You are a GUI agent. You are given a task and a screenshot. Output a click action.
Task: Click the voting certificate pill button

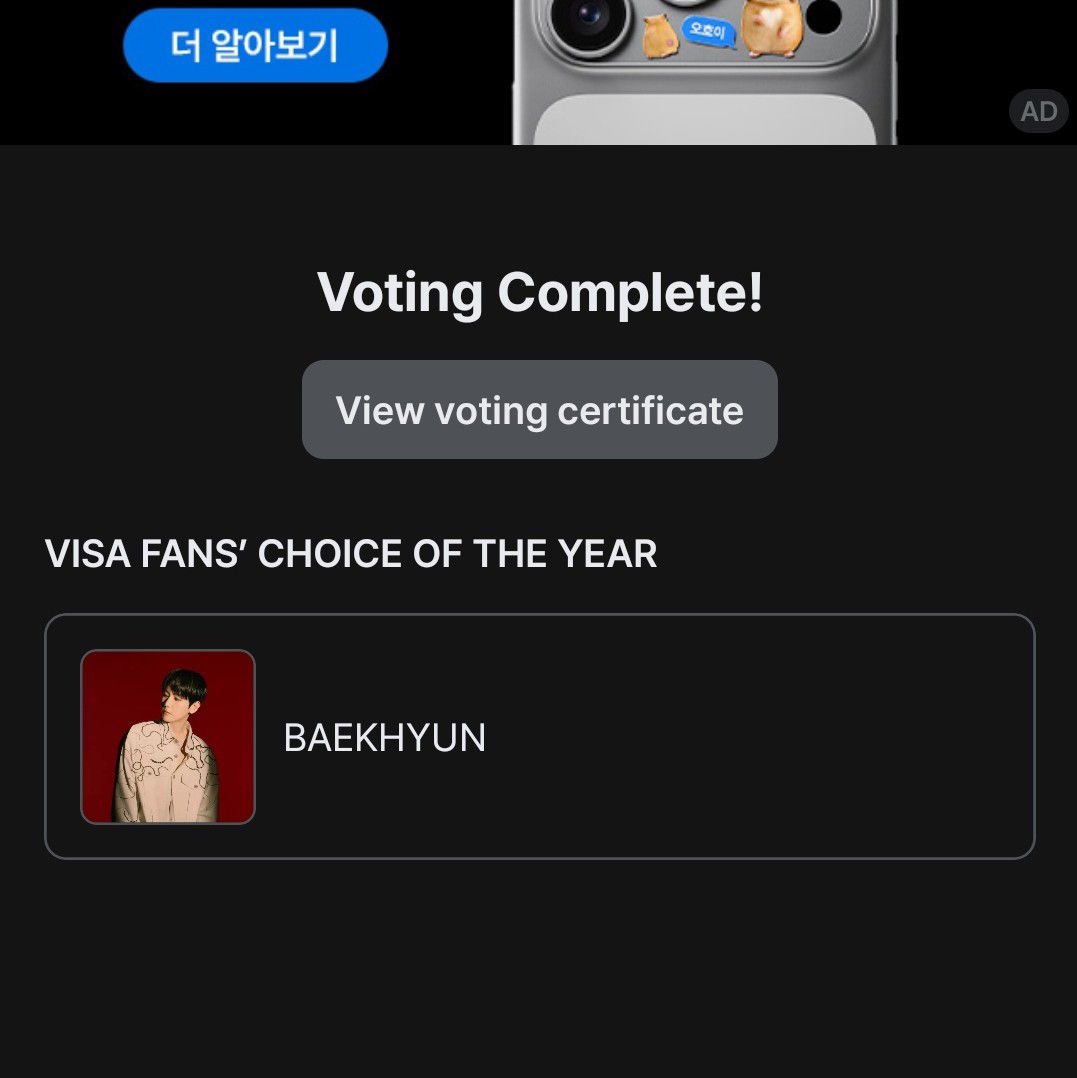click(x=539, y=409)
